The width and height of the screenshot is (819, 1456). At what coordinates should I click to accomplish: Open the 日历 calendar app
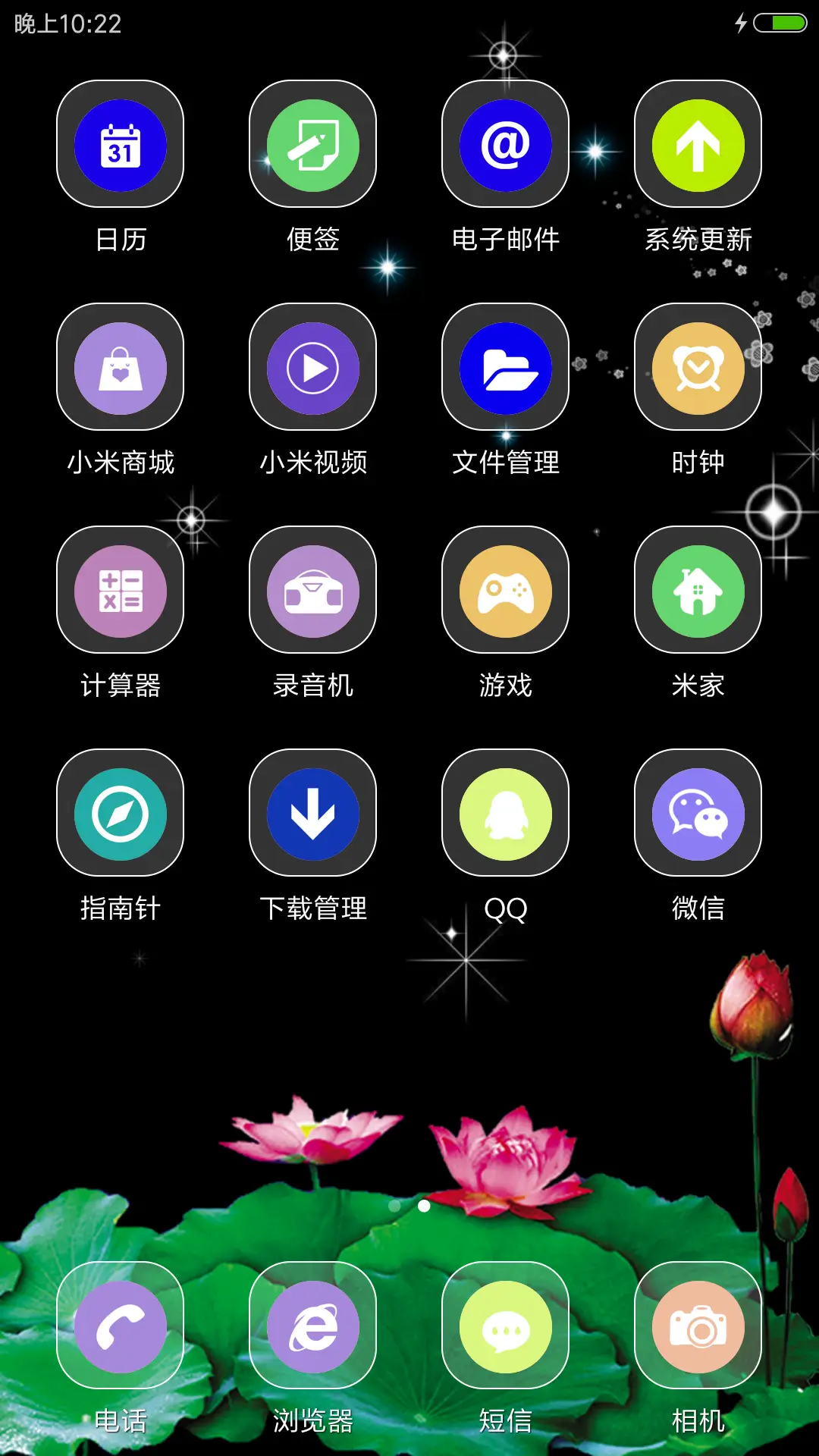point(120,146)
